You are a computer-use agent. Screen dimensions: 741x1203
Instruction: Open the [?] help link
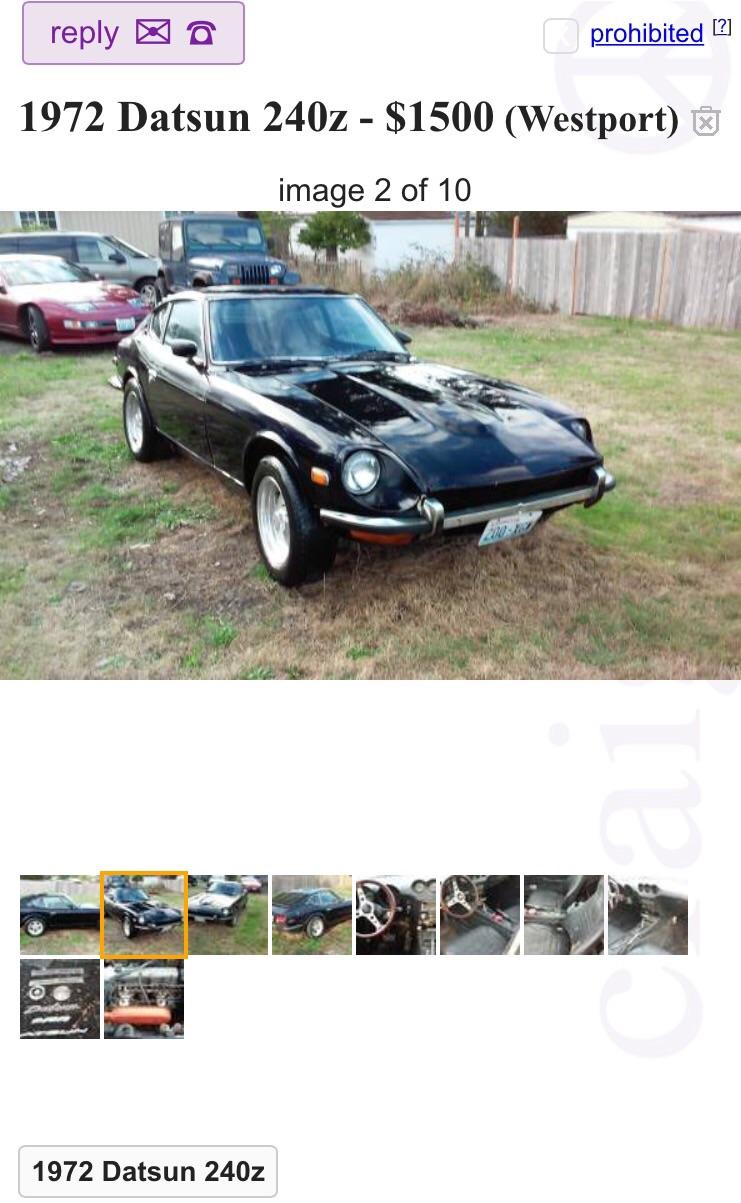722,26
